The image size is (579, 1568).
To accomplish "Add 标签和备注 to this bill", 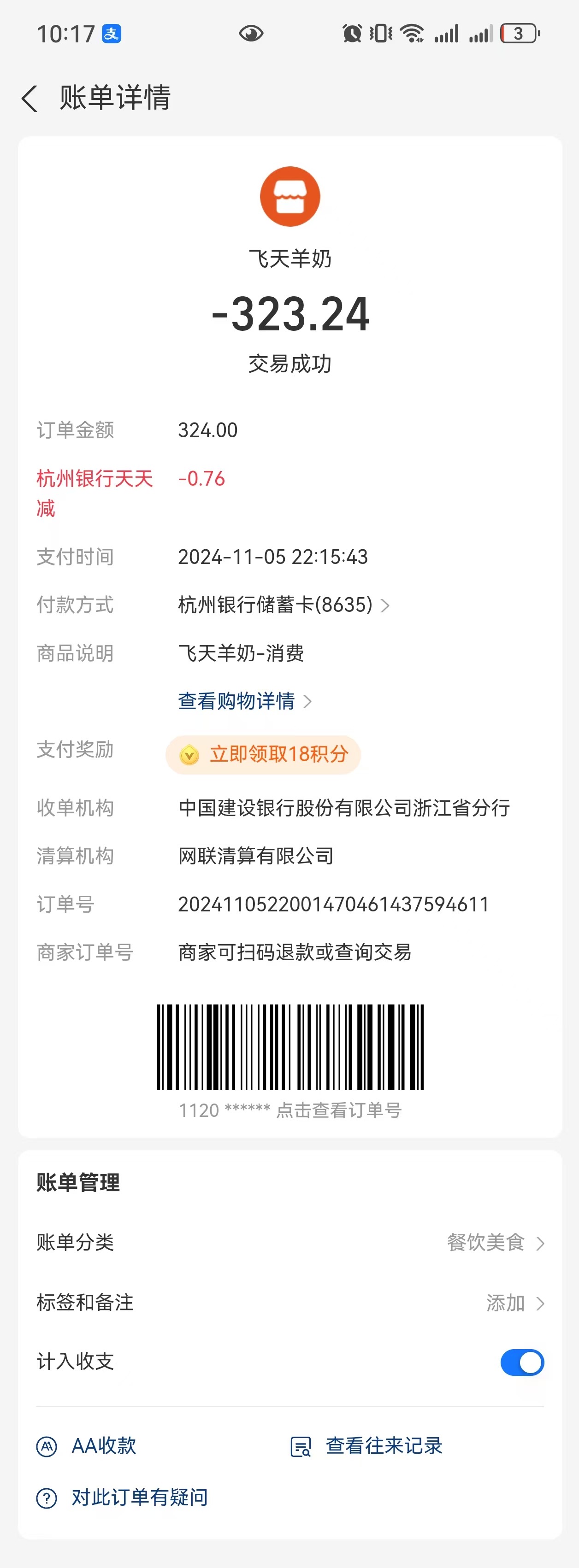I will click(513, 1303).
